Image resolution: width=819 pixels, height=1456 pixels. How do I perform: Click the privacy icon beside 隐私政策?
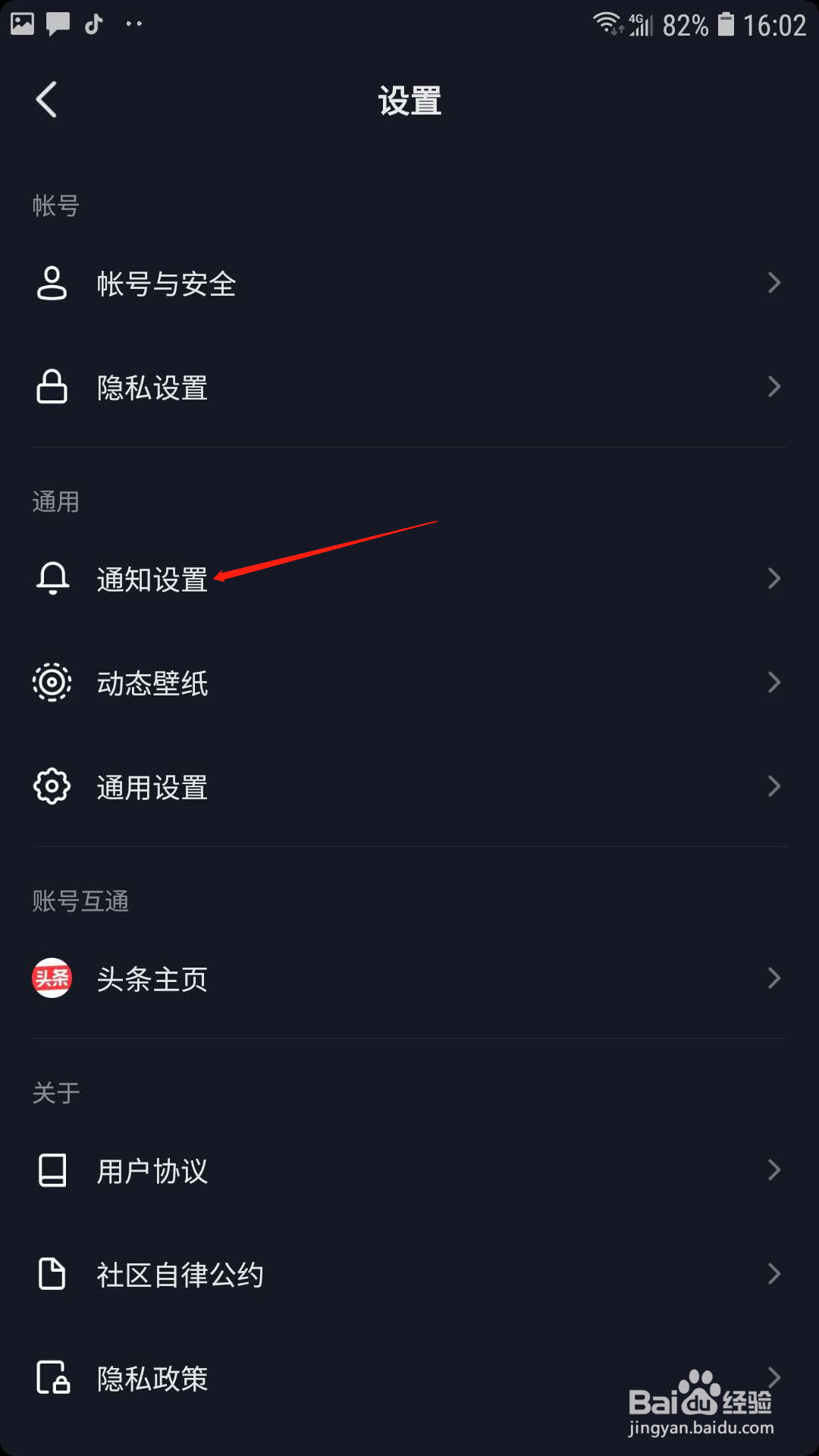52,1378
